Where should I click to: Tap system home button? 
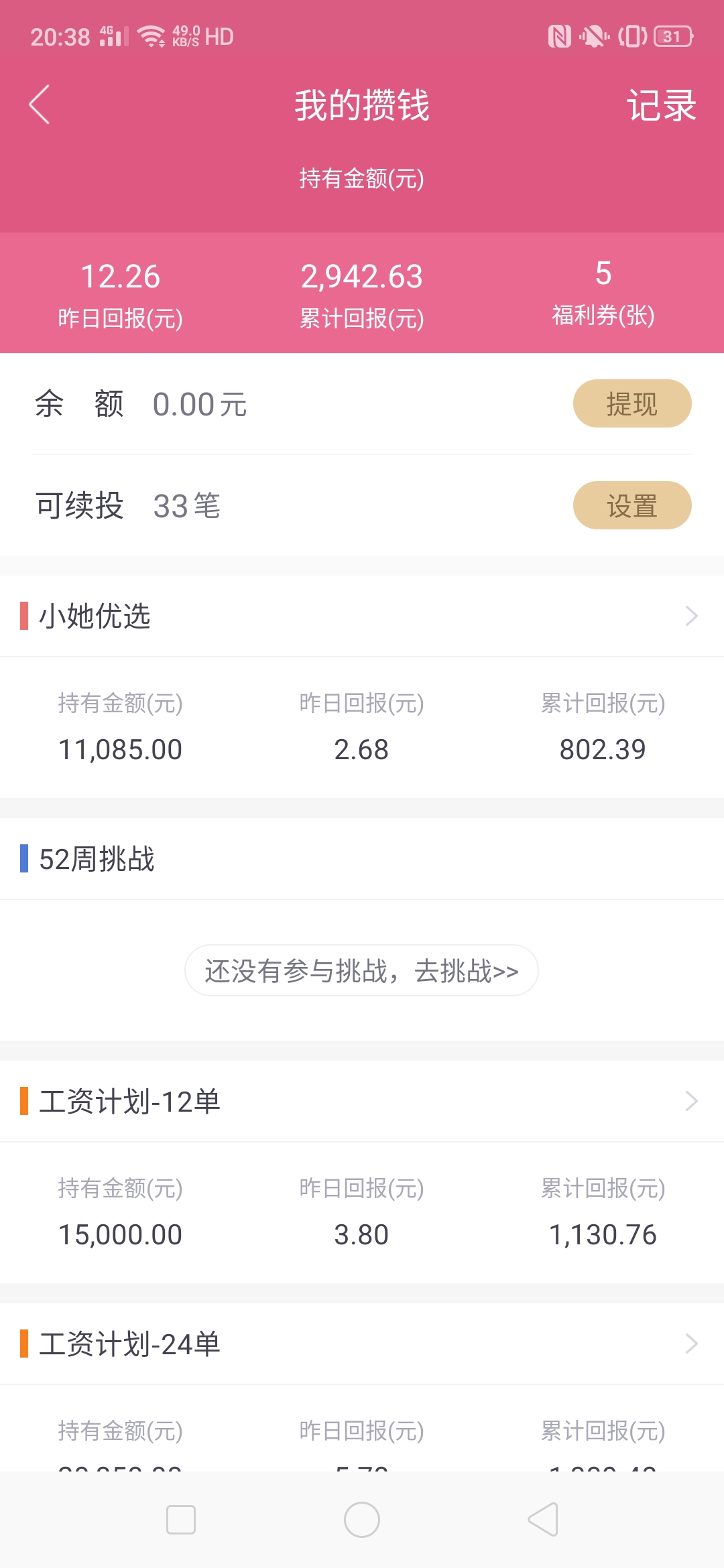click(x=362, y=1520)
